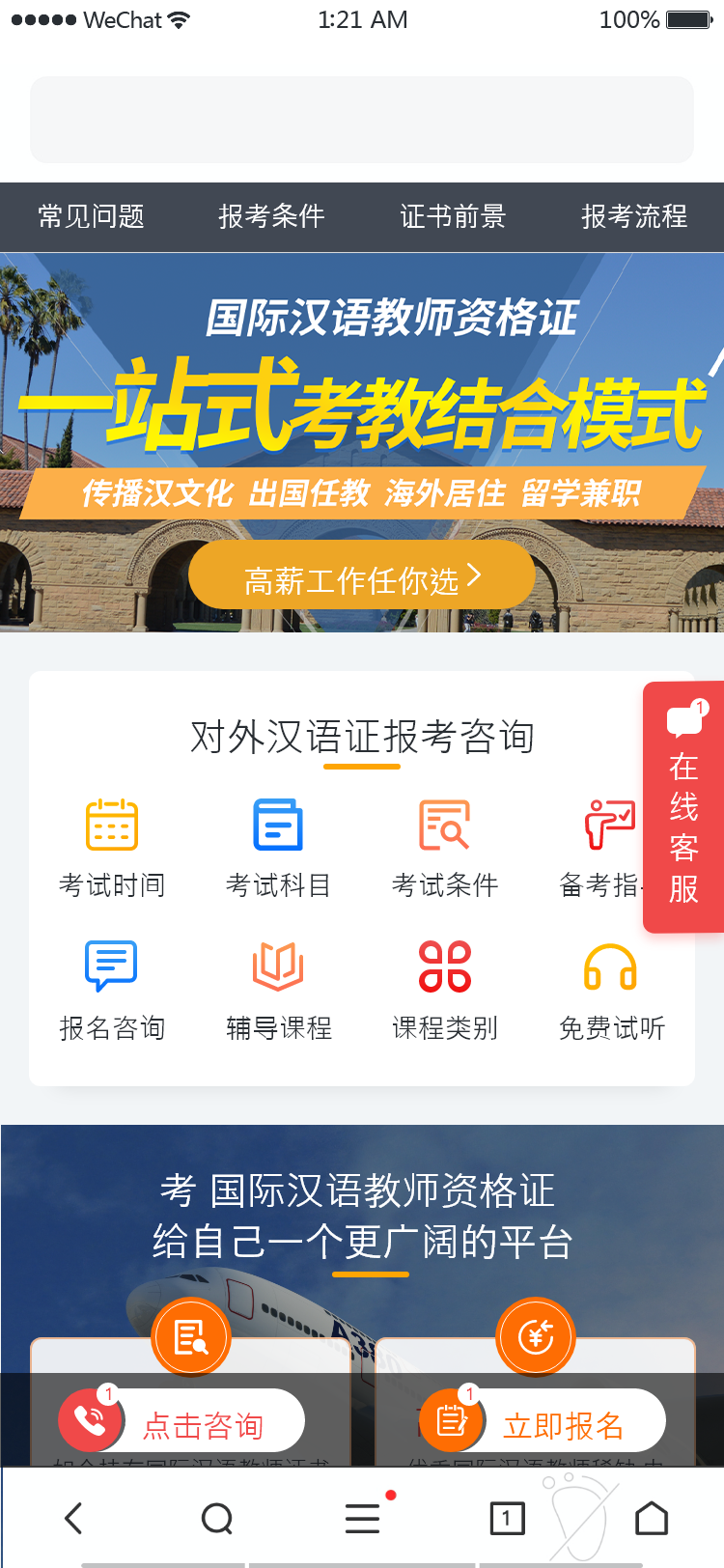Check 考试条件 requirements
The width and height of the screenshot is (724, 1568).
point(445,847)
